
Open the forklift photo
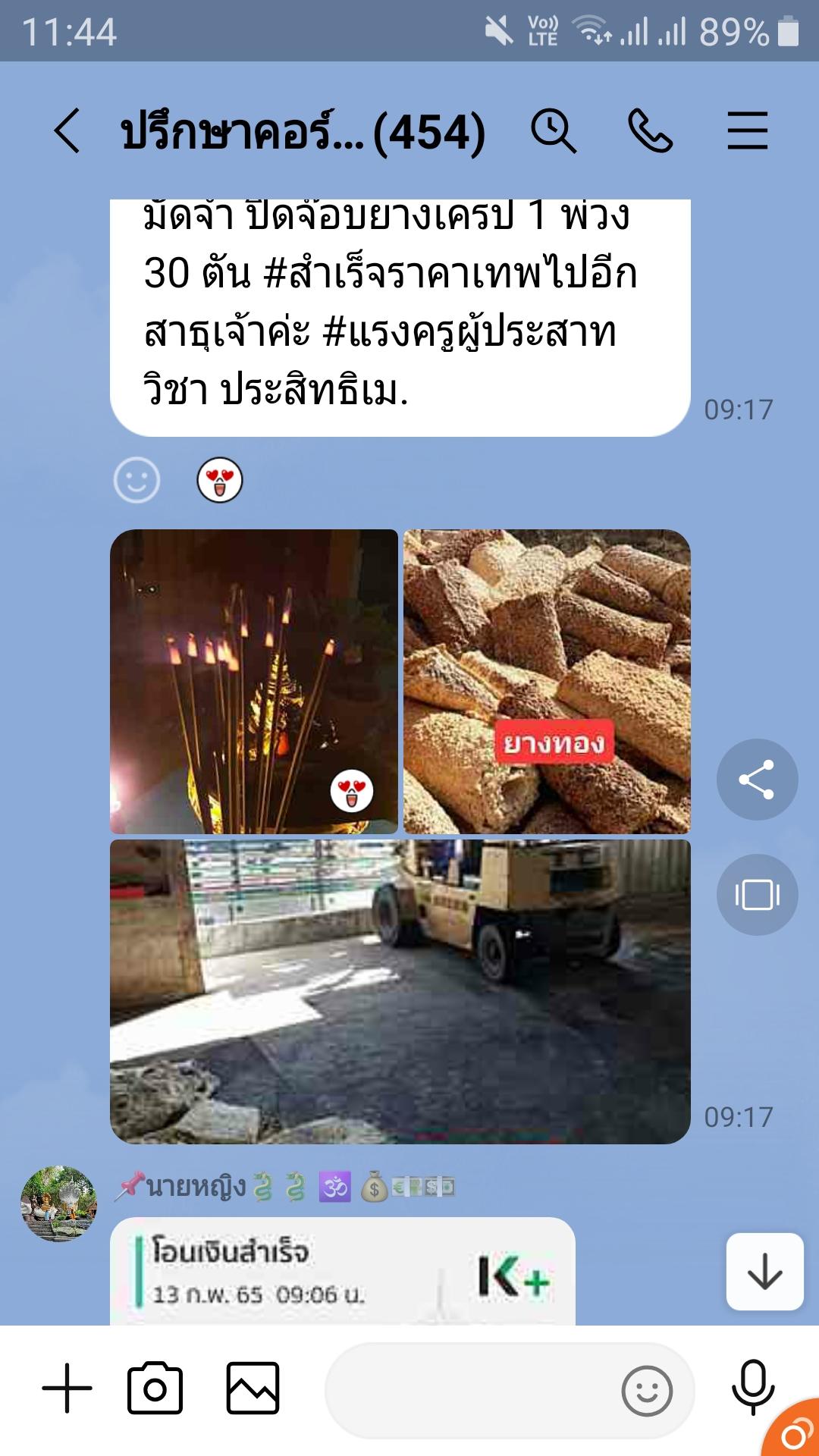coord(400,991)
